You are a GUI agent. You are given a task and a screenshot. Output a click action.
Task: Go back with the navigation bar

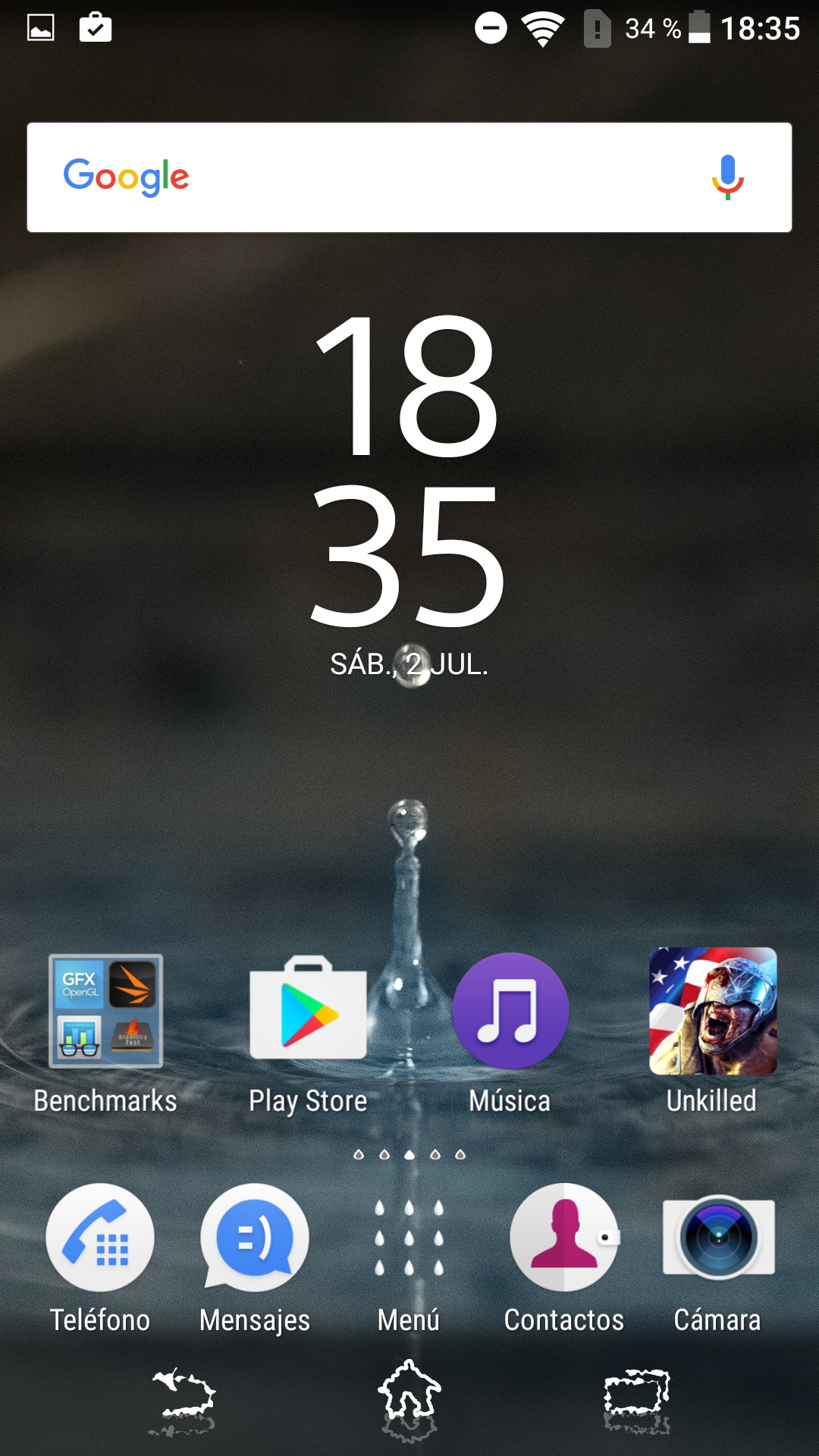(x=183, y=1395)
